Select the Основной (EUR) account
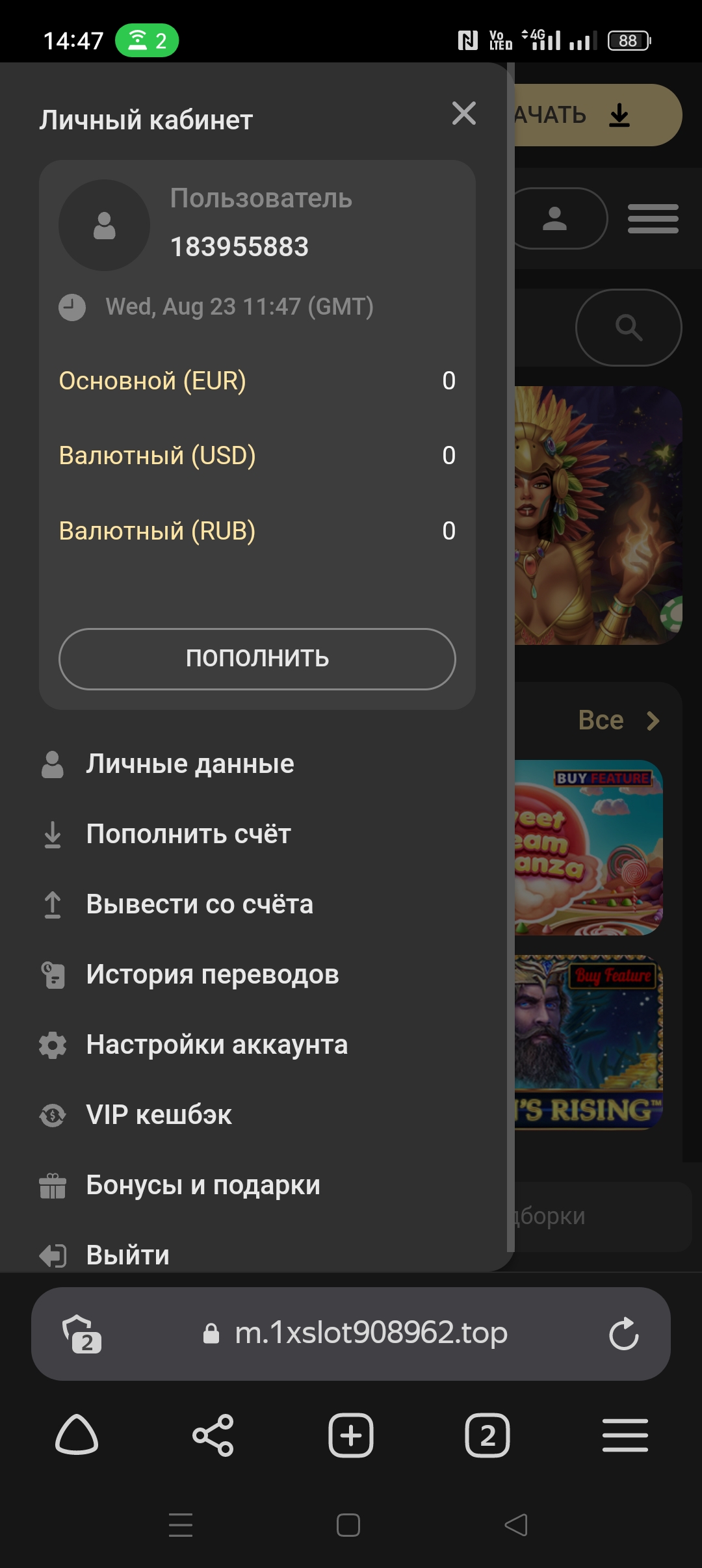 pos(153,381)
